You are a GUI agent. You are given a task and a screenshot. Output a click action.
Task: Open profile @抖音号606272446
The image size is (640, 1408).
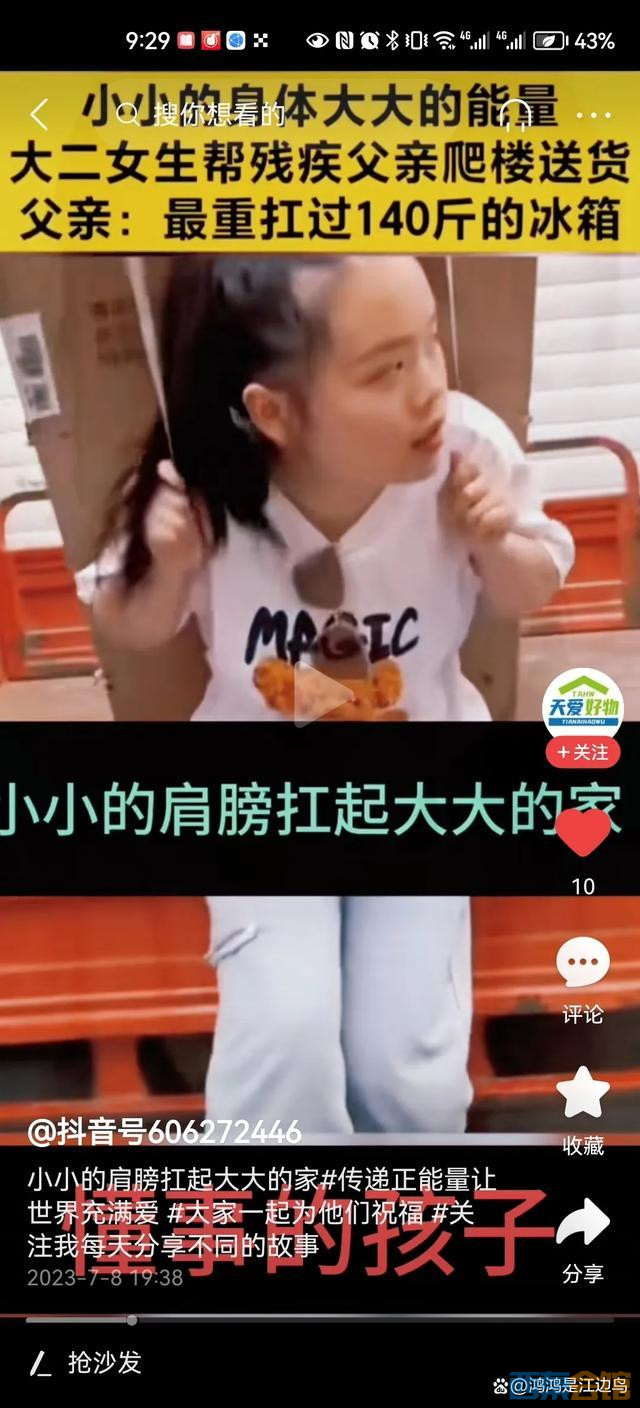click(x=165, y=1132)
